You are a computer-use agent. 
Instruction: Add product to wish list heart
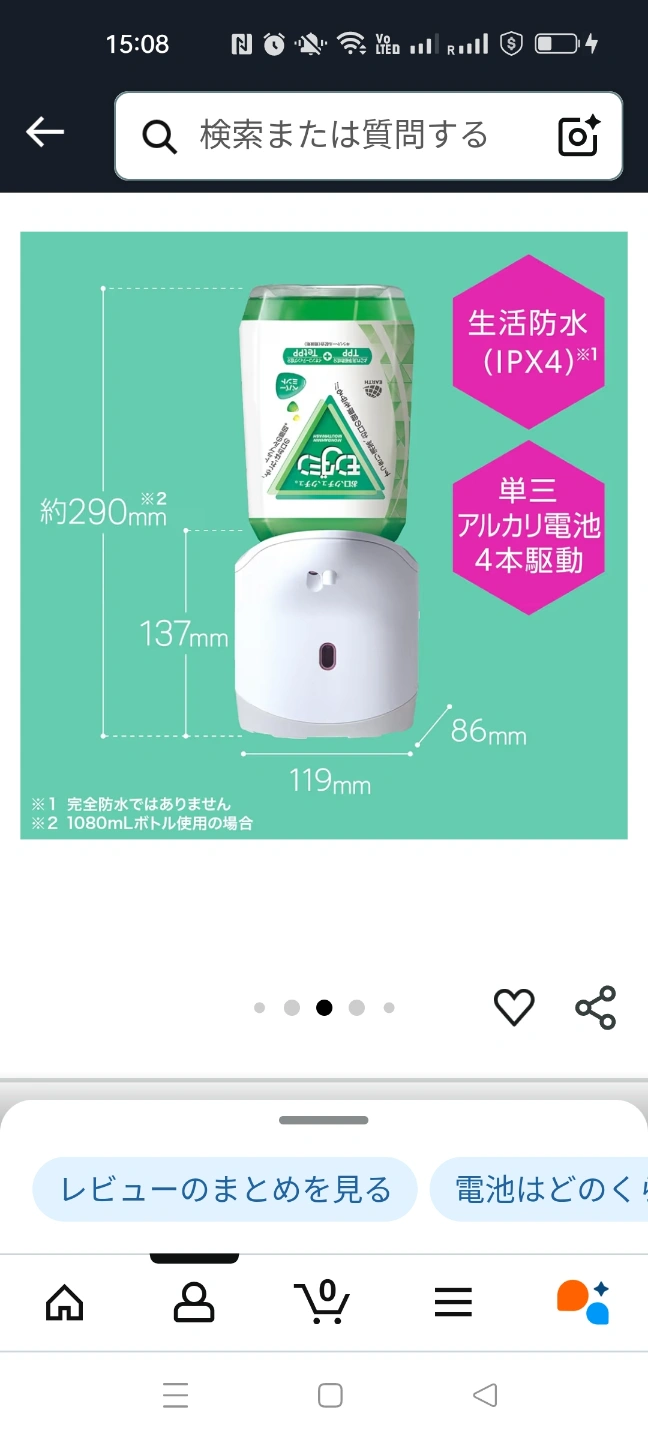[x=514, y=1007]
